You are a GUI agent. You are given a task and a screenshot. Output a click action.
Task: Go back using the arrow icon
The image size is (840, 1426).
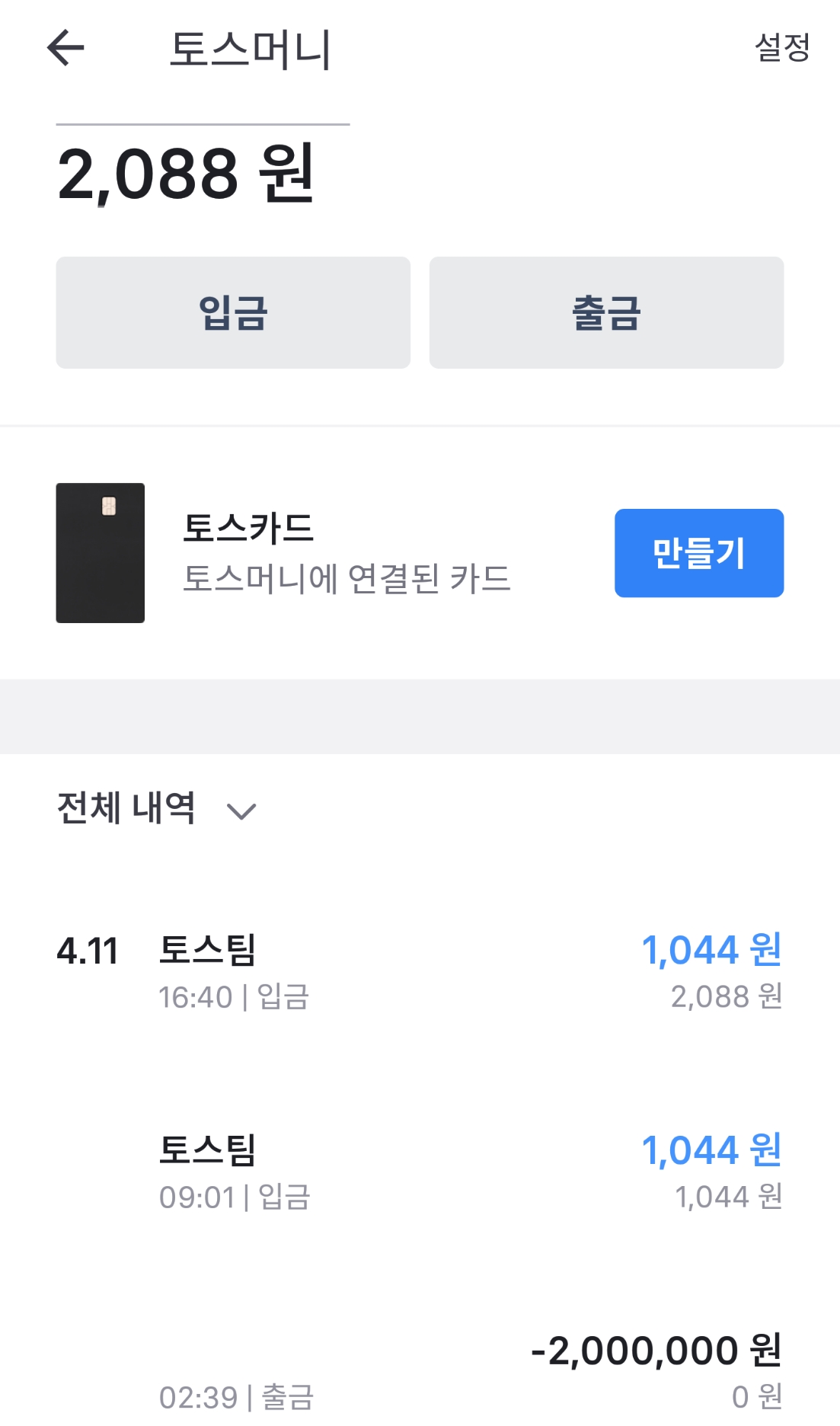pos(65,48)
